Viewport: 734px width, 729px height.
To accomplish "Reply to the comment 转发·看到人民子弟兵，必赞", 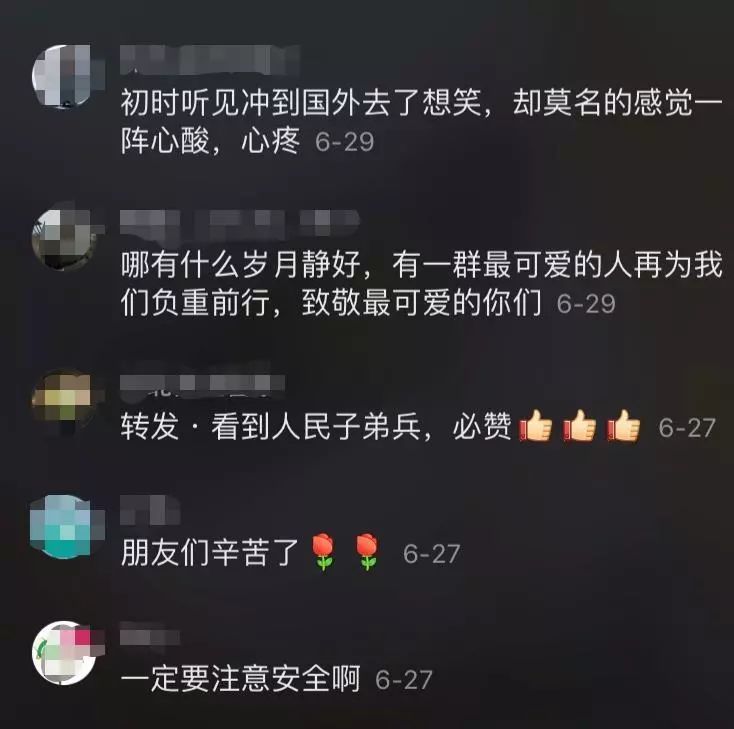I will click(x=320, y=428).
